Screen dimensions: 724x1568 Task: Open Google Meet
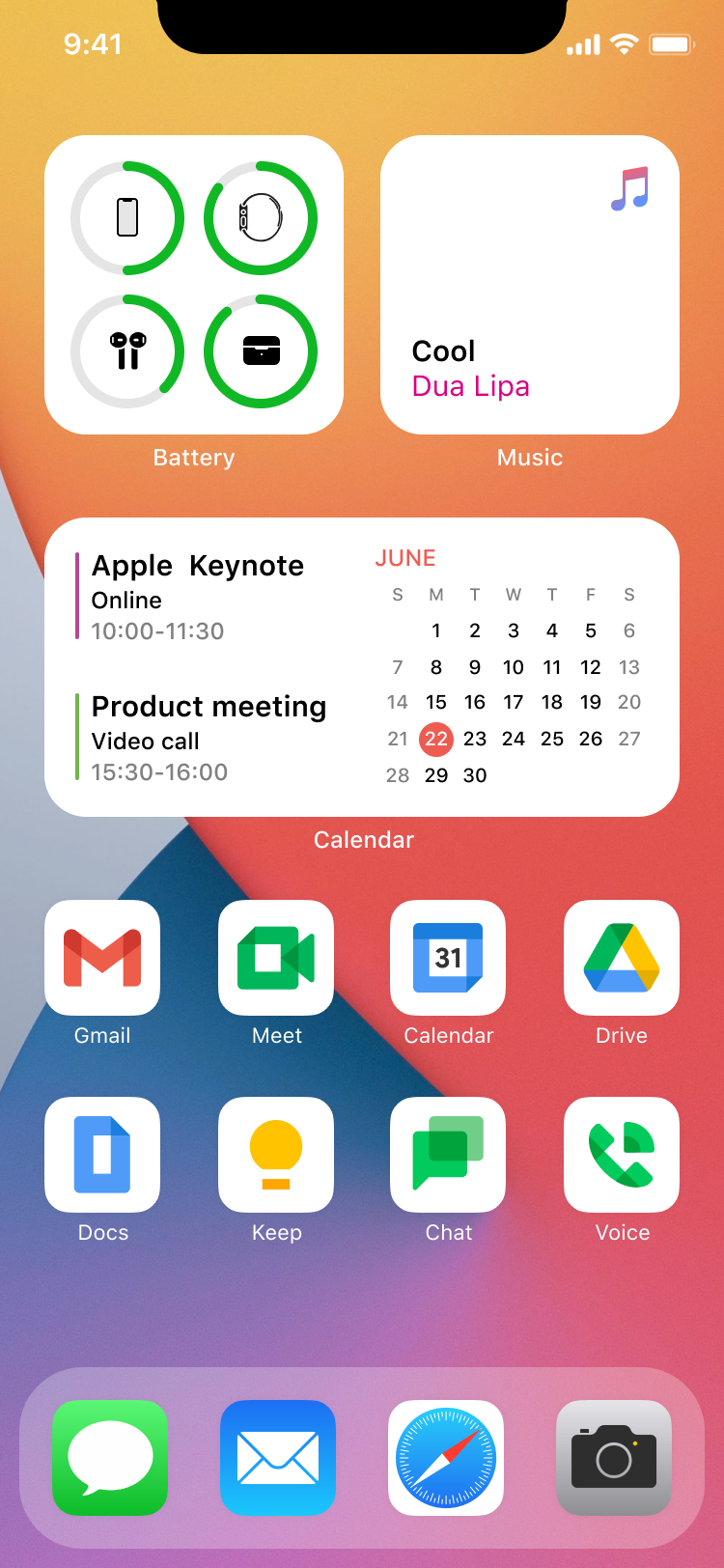pos(276,958)
